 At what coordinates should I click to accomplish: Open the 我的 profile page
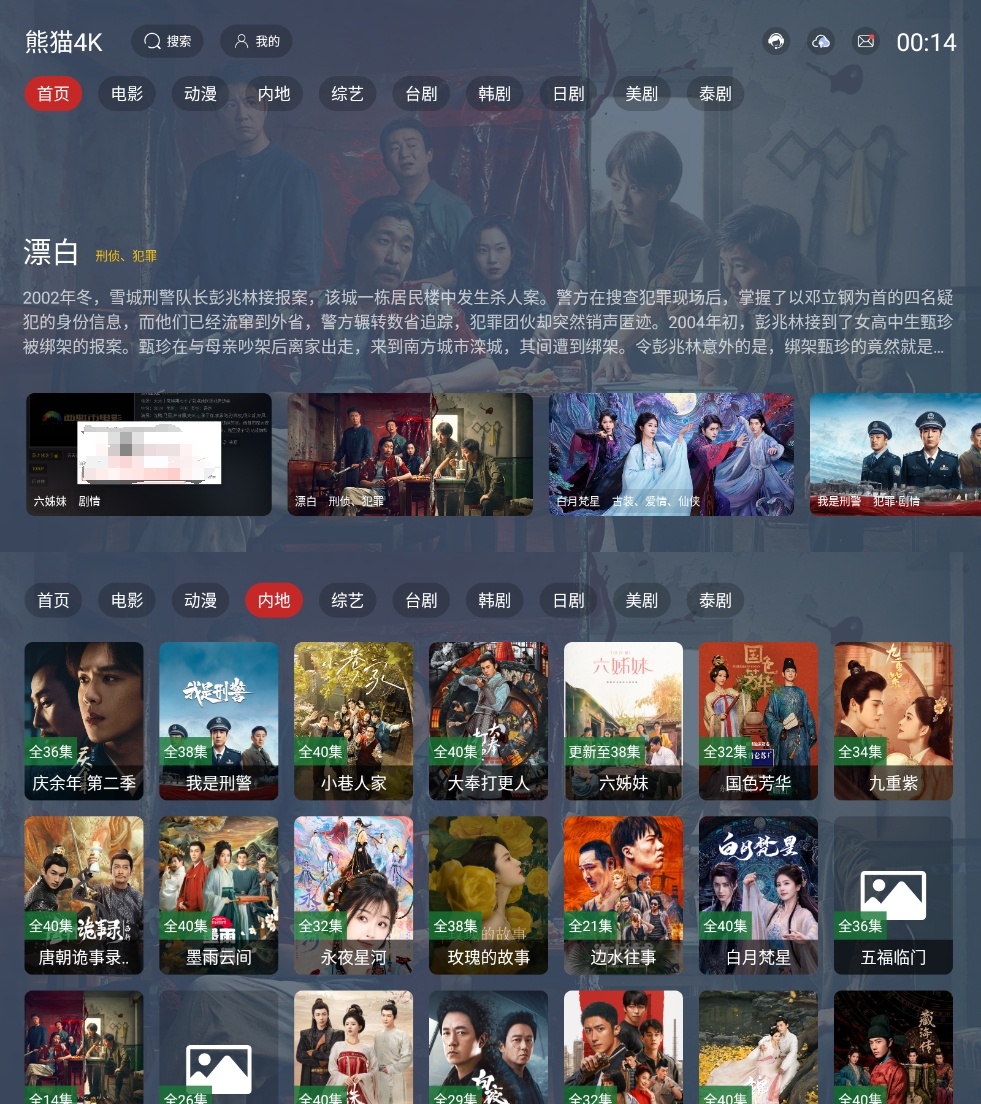pos(256,41)
